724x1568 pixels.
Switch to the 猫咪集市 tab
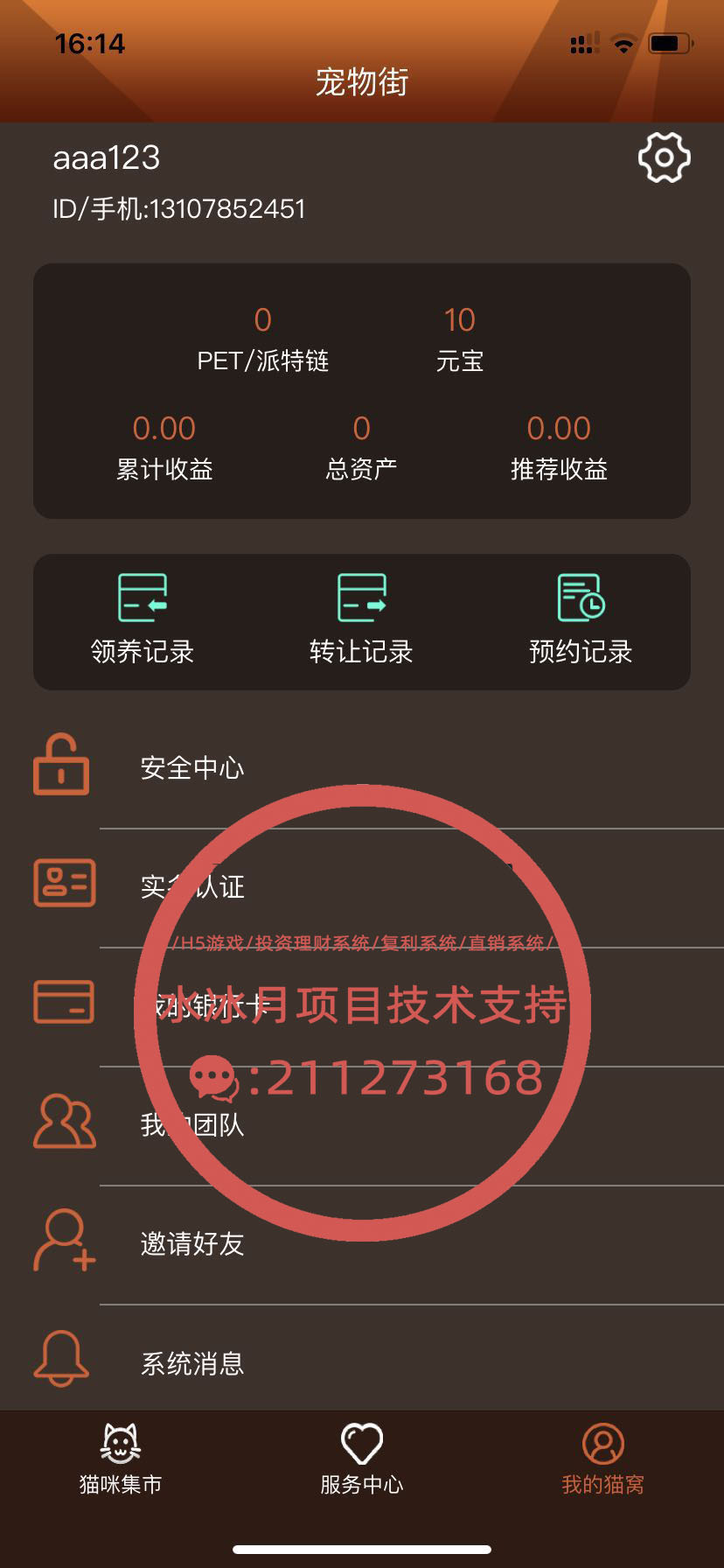pos(121,1459)
